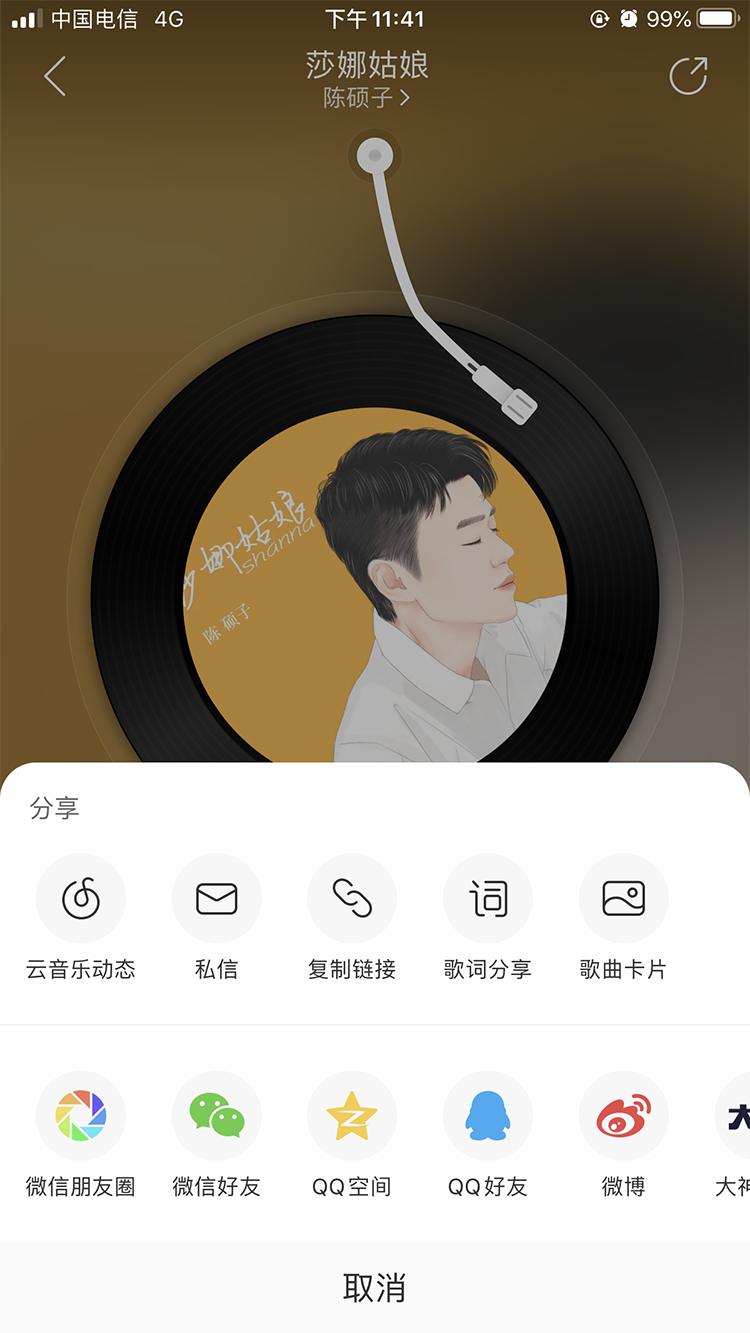The width and height of the screenshot is (750, 1333).
Task: Dismiss the share sheet with 取消
Action: tap(375, 1287)
